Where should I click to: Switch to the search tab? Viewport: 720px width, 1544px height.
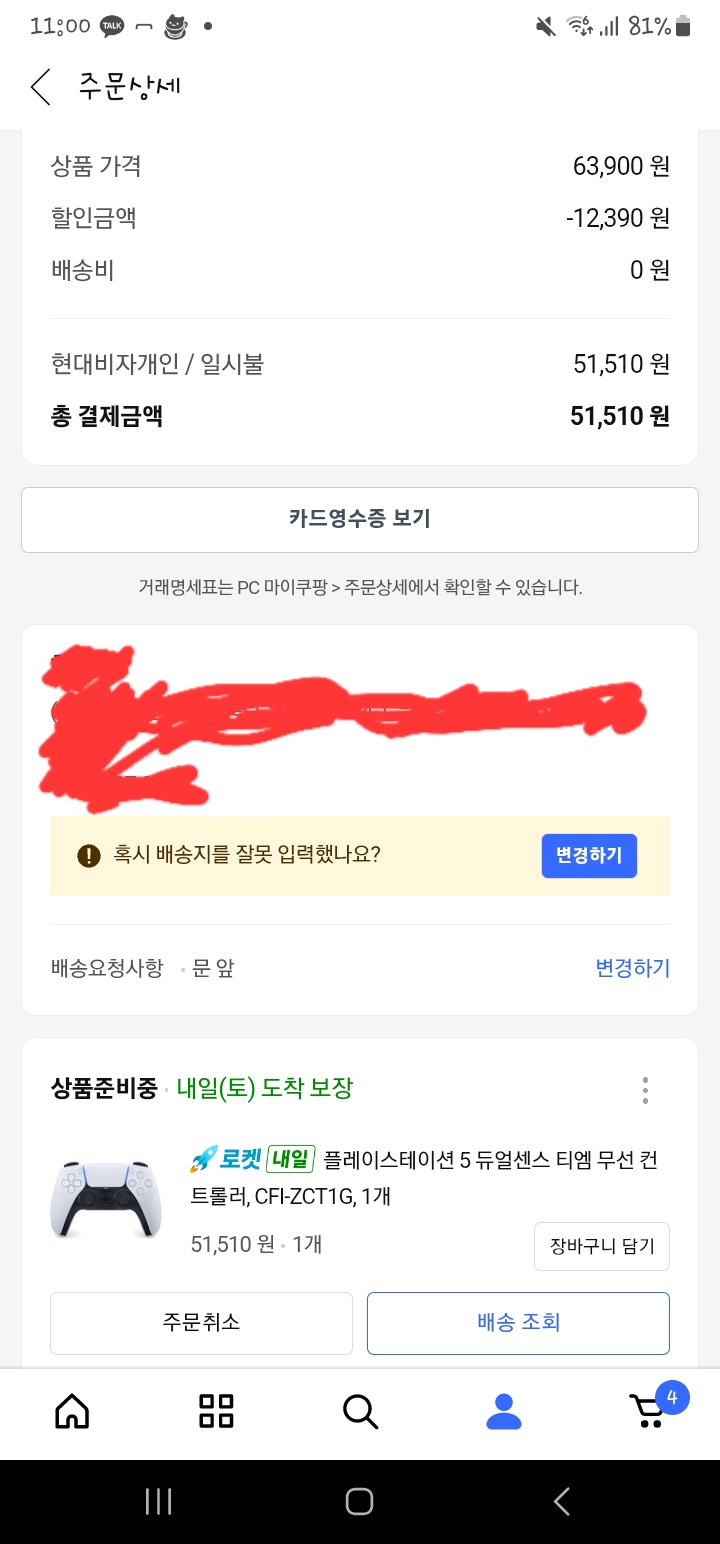[360, 1411]
